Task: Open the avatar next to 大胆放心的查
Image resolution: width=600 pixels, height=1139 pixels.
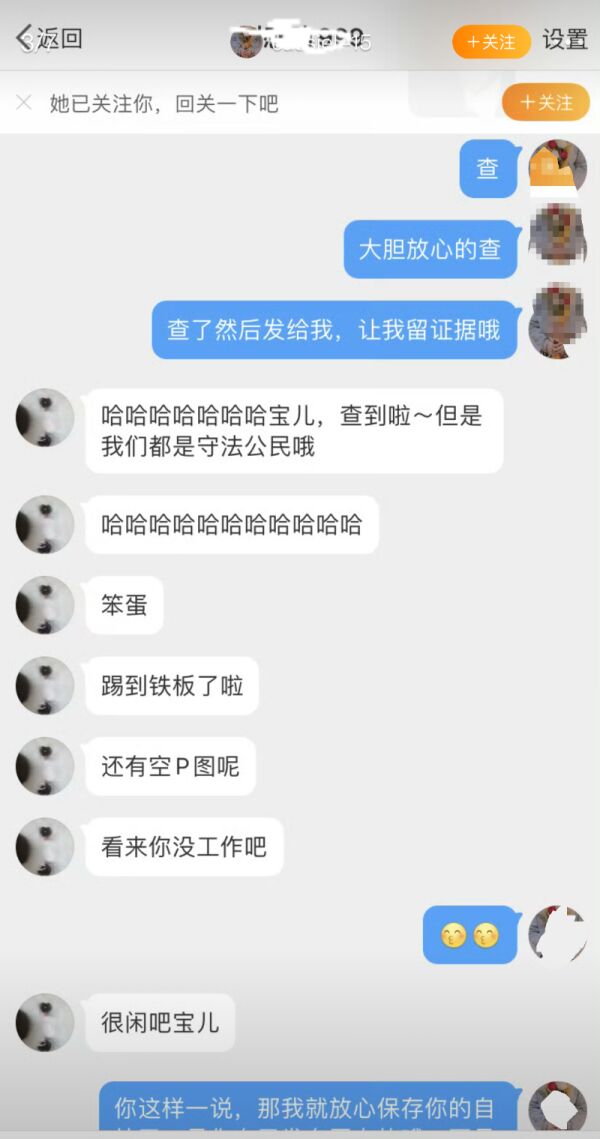Action: point(557,235)
